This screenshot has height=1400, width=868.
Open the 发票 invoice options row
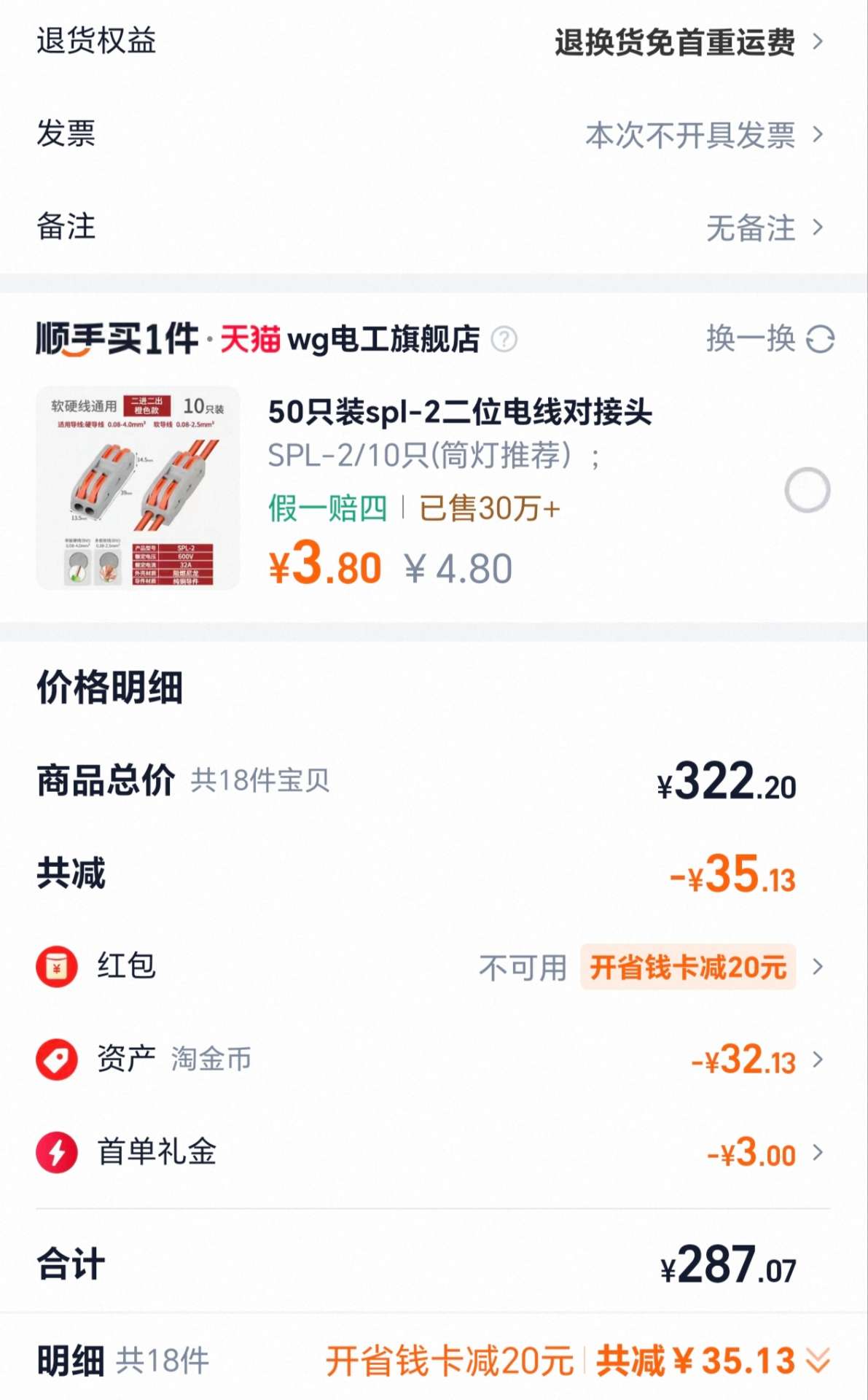433,135
